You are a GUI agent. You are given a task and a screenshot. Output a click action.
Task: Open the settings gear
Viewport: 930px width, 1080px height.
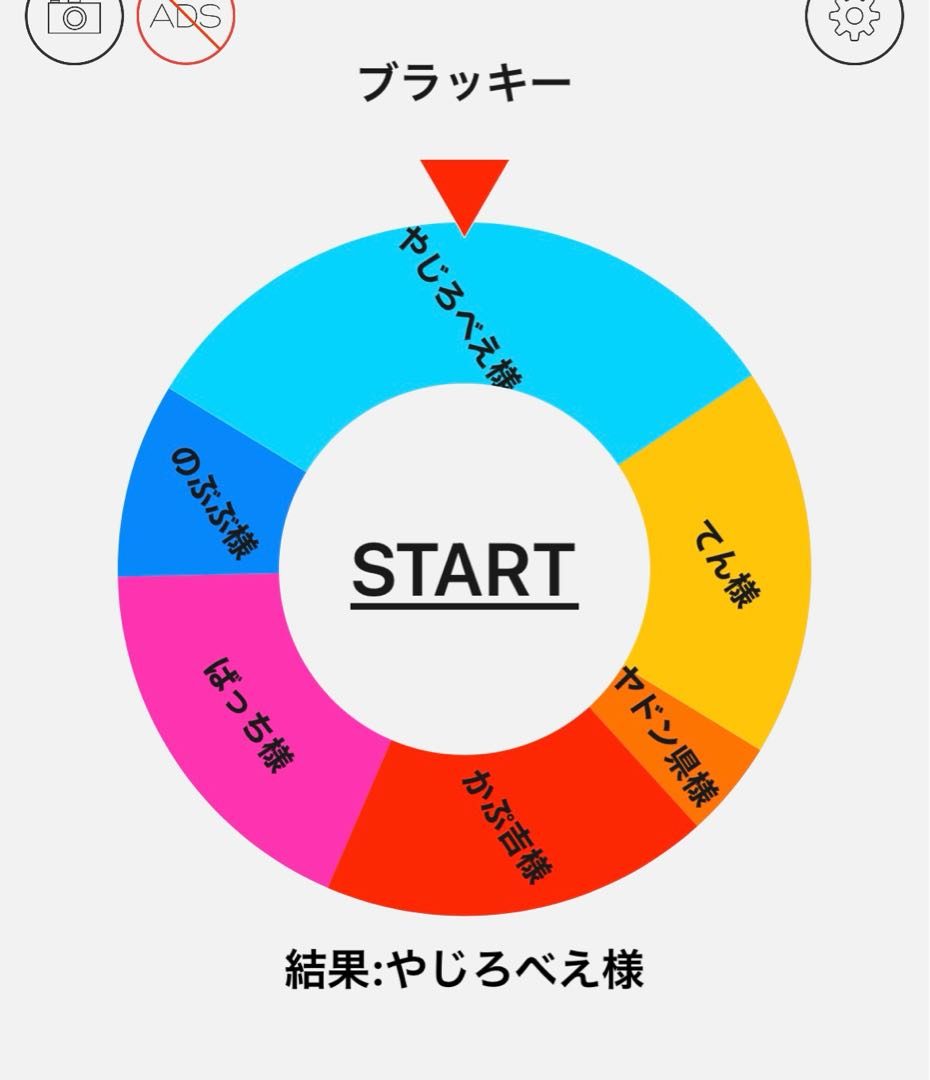click(x=854, y=18)
